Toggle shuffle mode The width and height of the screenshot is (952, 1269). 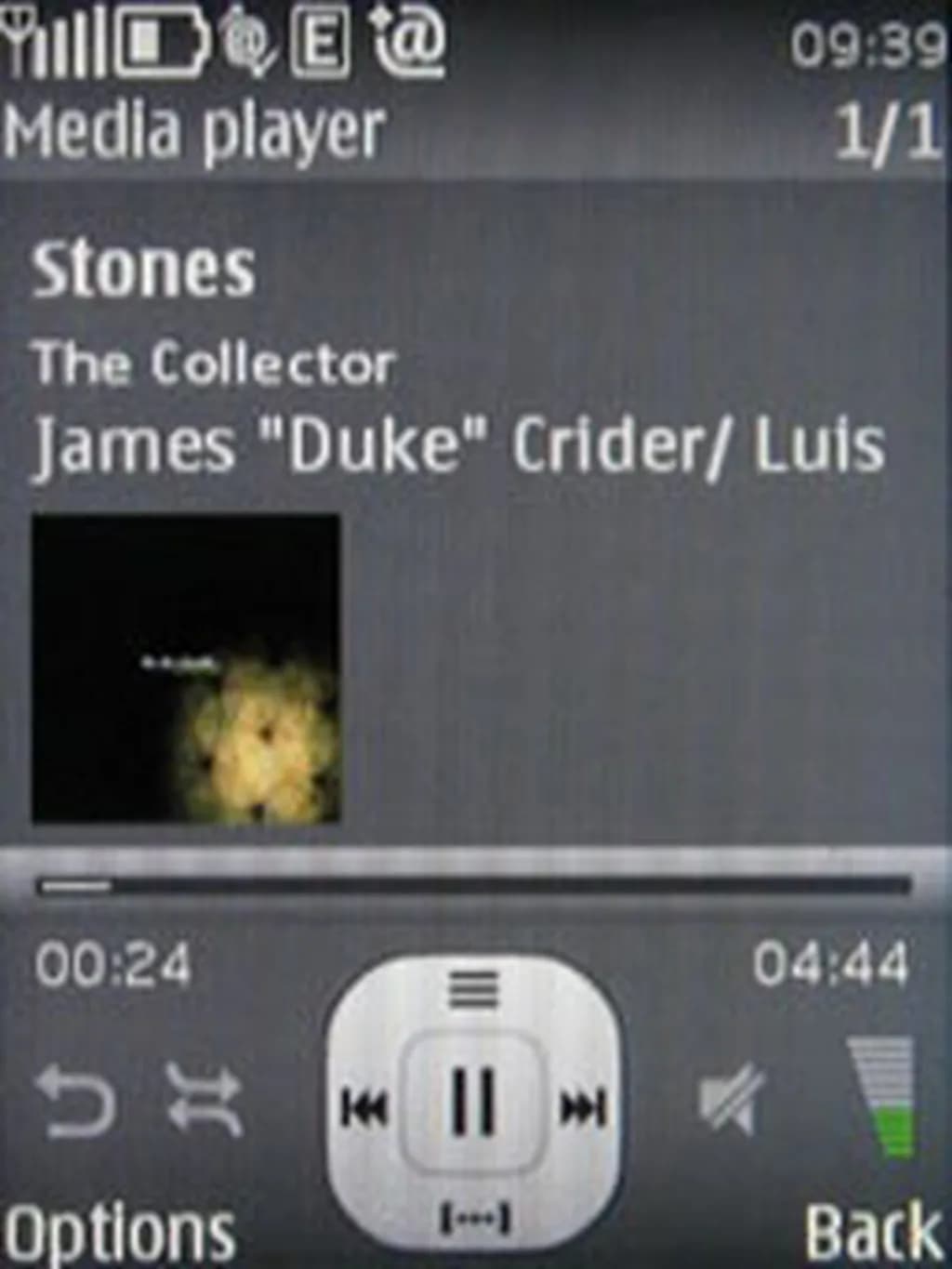(x=204, y=1101)
